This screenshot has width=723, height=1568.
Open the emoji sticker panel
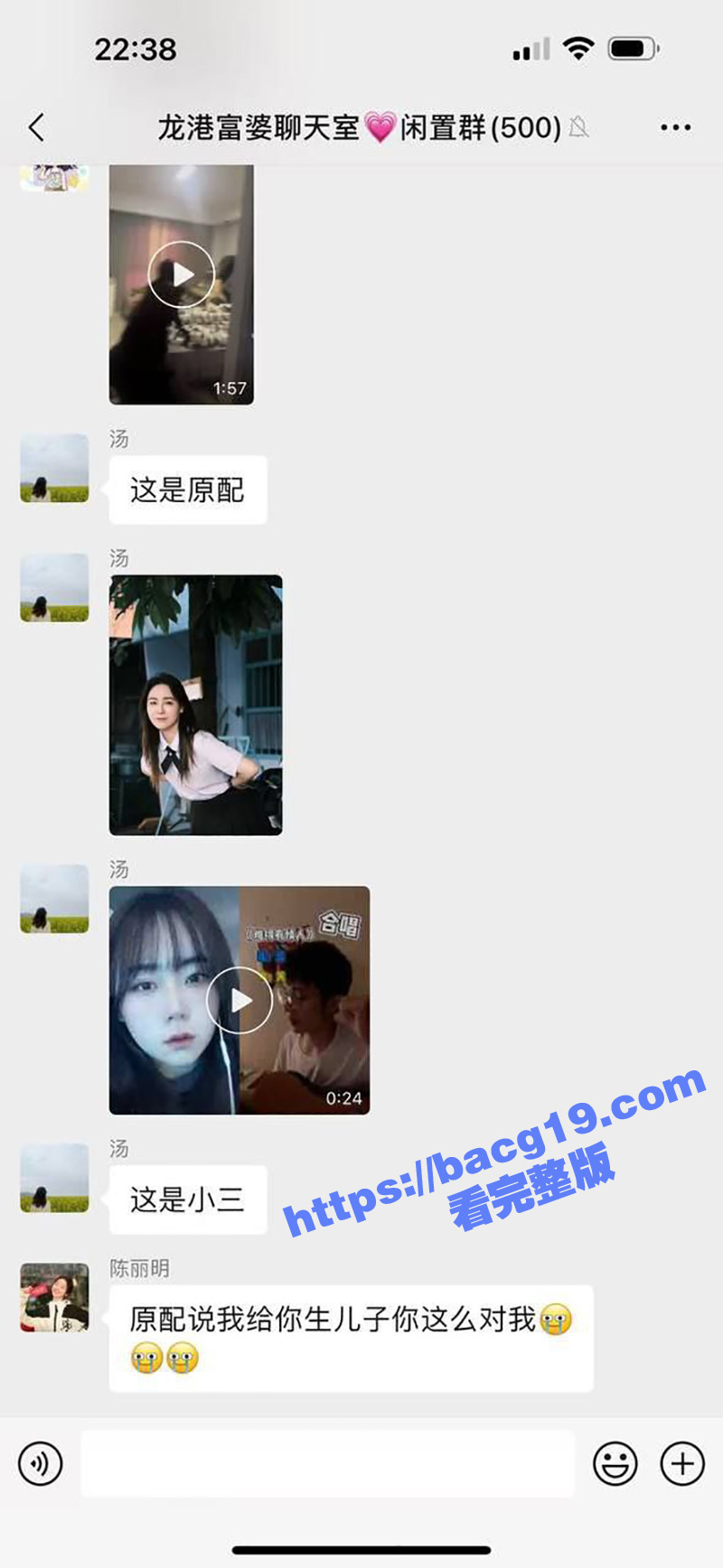615,1463
